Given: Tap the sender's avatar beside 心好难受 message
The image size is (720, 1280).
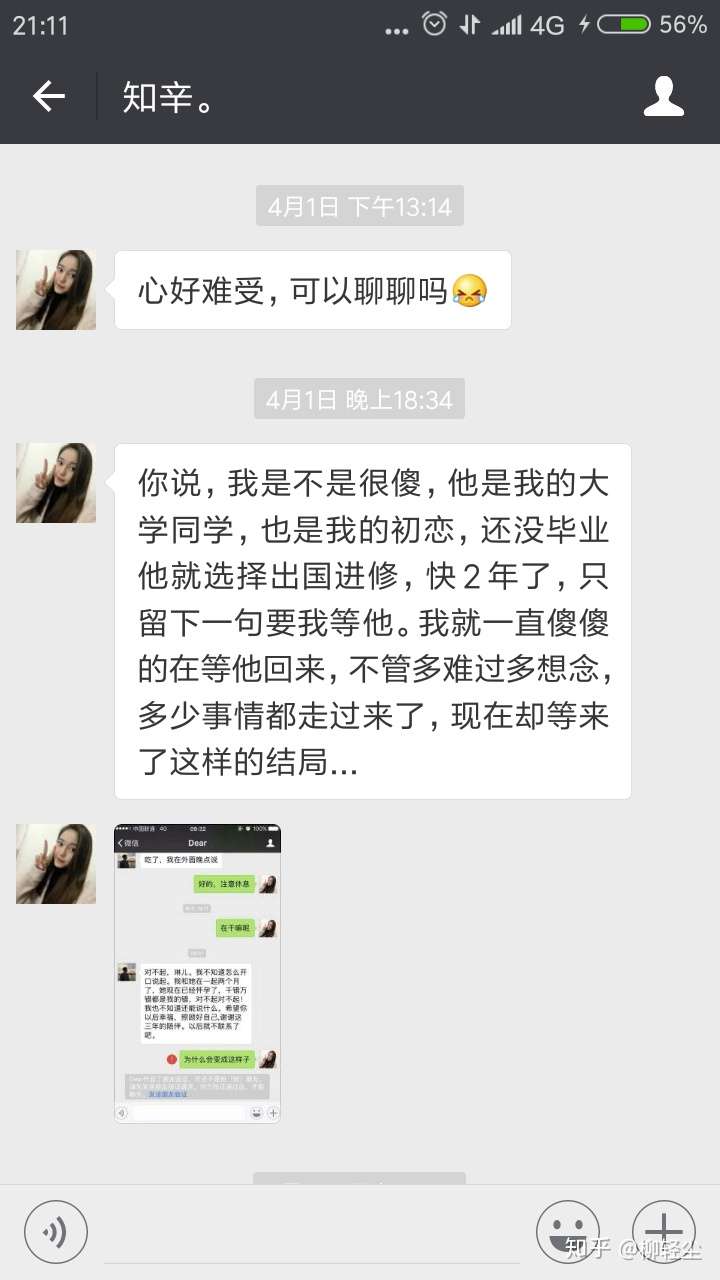Looking at the screenshot, I should (56, 290).
